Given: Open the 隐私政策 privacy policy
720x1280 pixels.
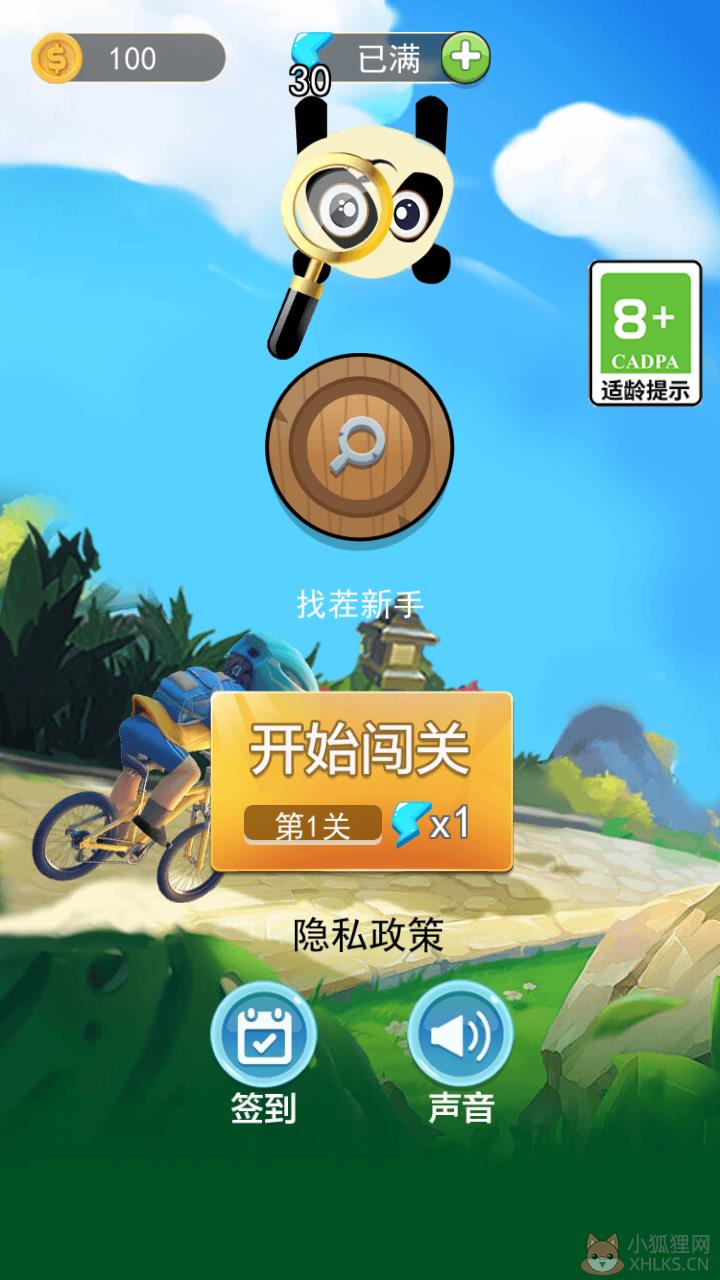Looking at the screenshot, I should pyautogui.click(x=367, y=935).
